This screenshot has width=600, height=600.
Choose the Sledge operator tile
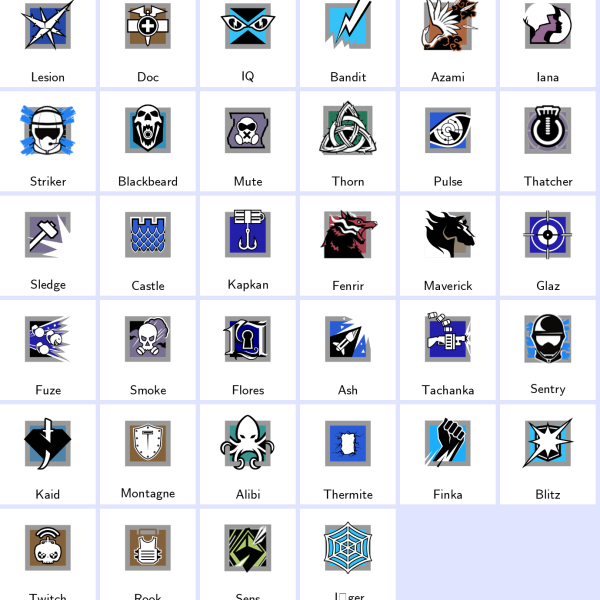pyautogui.click(x=48, y=244)
